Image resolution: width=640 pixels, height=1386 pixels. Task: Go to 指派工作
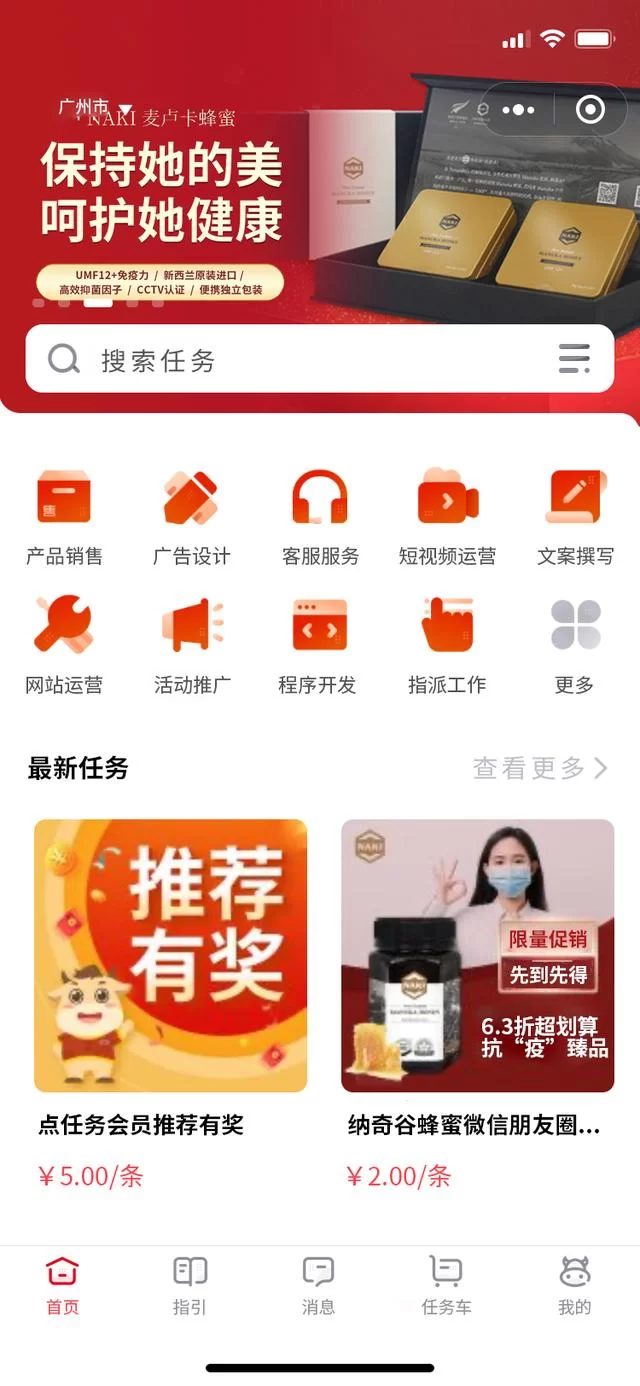point(447,645)
